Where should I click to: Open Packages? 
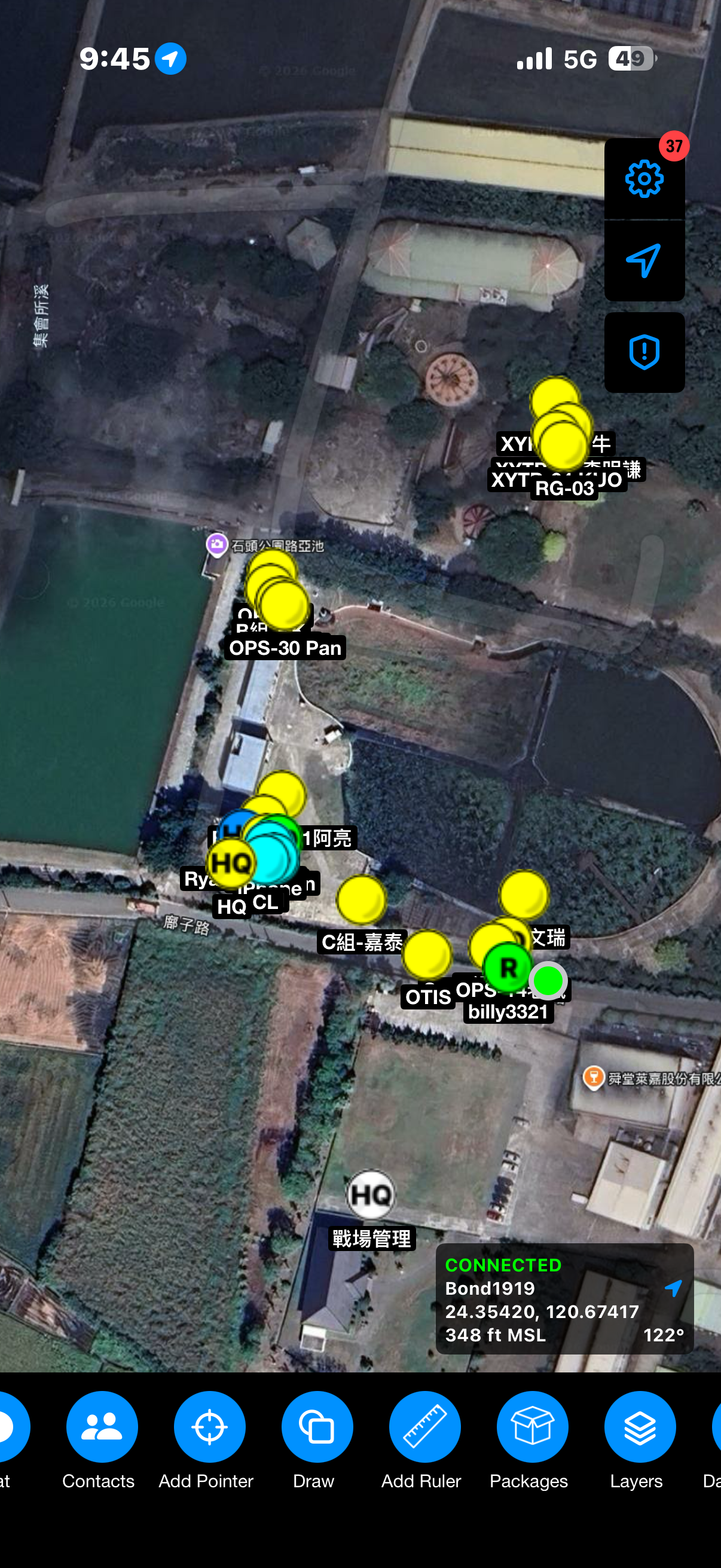coord(533,1427)
